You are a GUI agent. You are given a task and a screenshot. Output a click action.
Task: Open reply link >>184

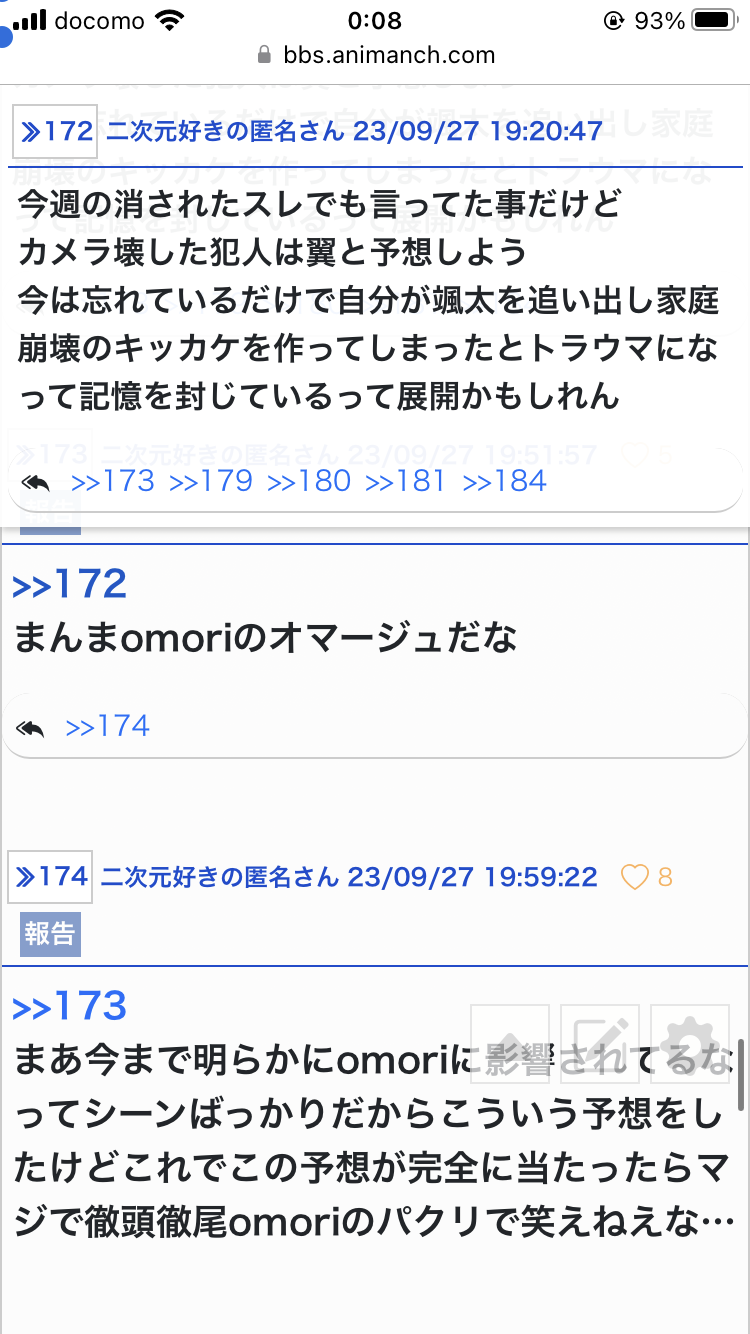[505, 481]
